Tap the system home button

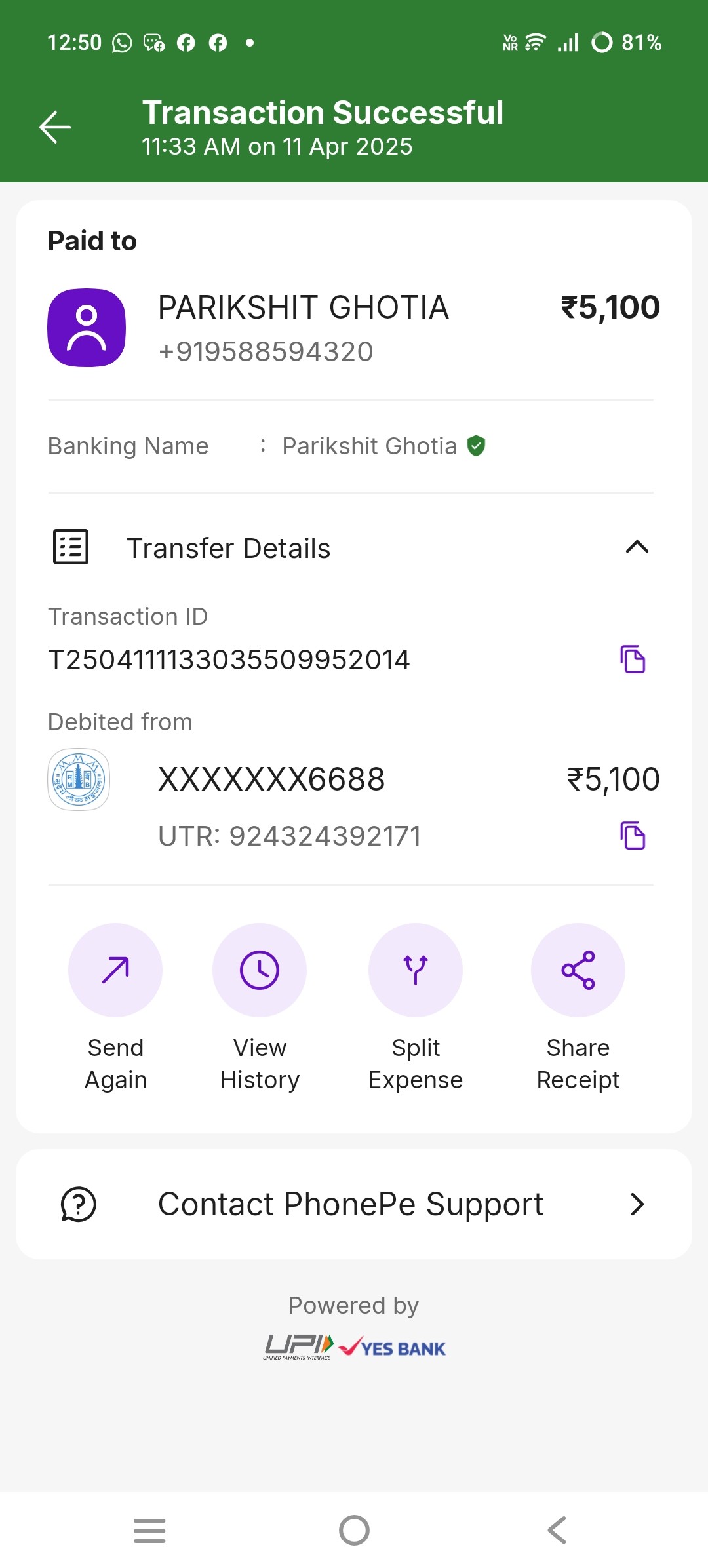point(354,1531)
